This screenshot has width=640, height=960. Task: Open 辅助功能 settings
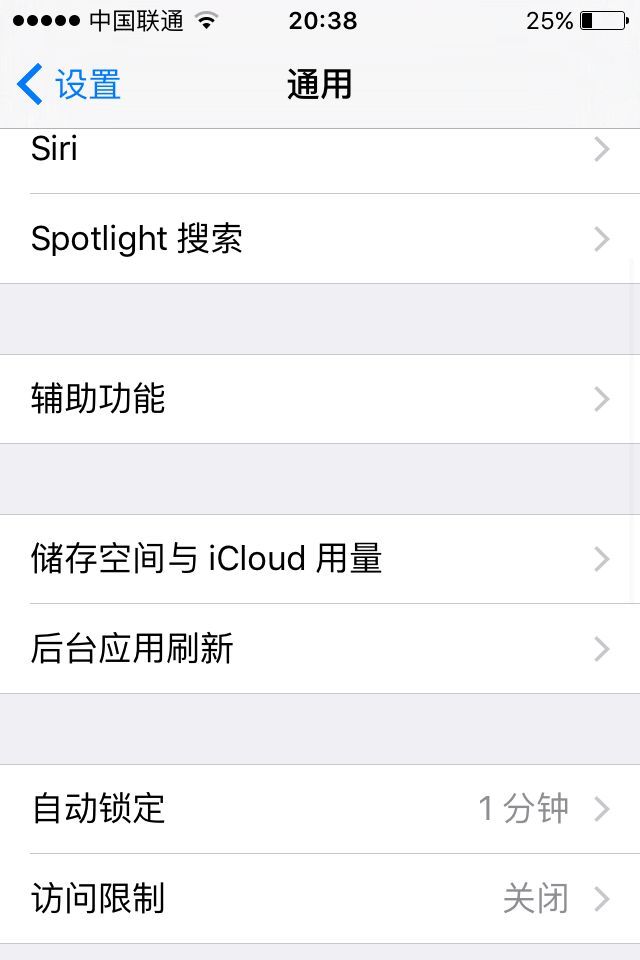[320, 399]
